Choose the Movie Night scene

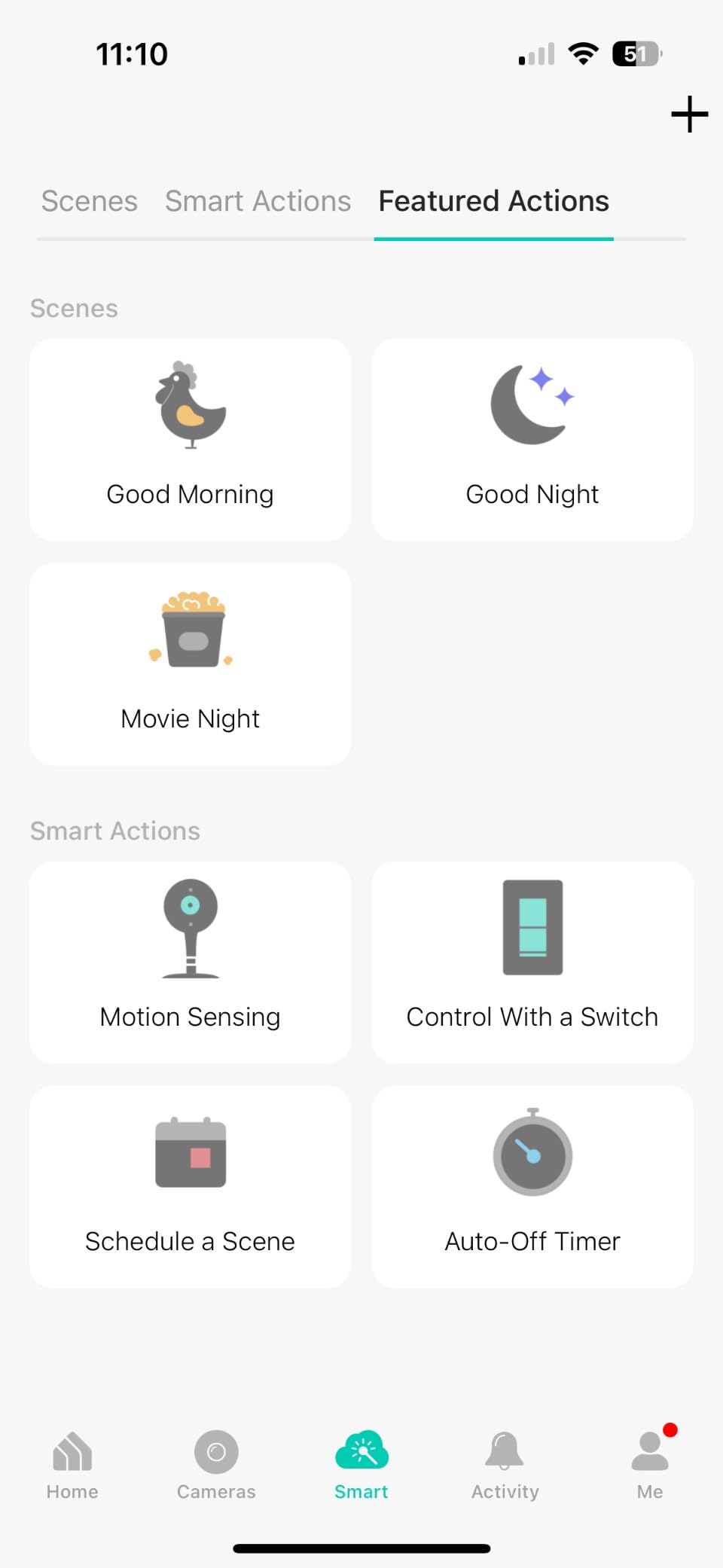tap(191, 664)
